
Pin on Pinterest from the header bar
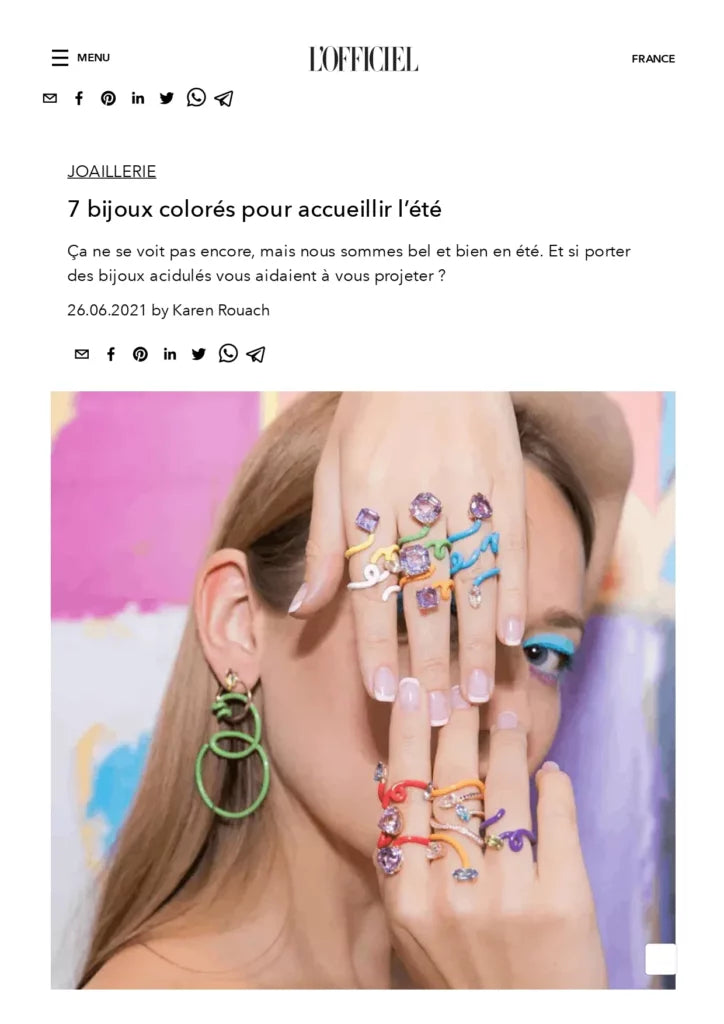click(x=108, y=98)
